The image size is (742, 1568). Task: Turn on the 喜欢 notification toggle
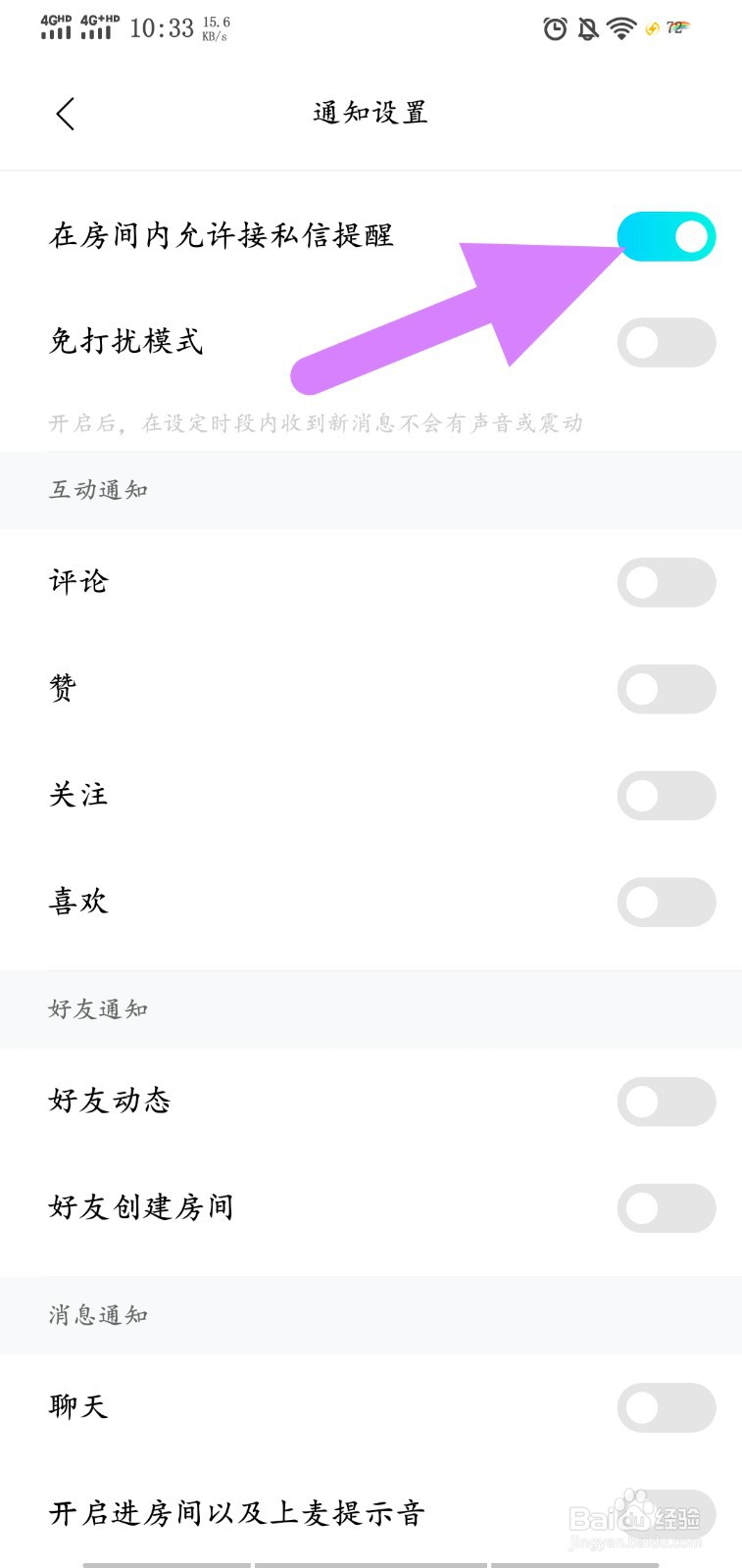pos(667,903)
